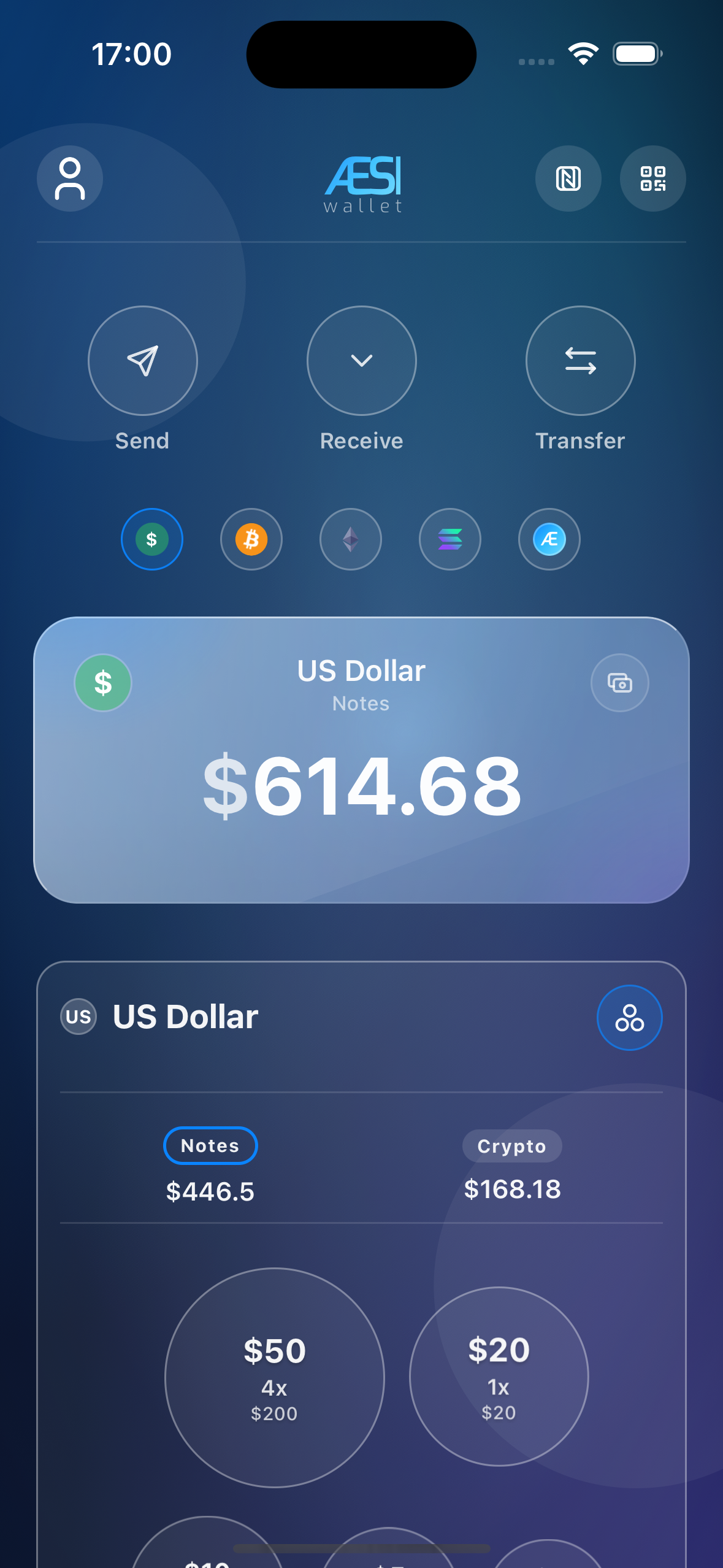Select the Bitcoin currency chip
Screen dimensions: 723x1568
(x=251, y=539)
